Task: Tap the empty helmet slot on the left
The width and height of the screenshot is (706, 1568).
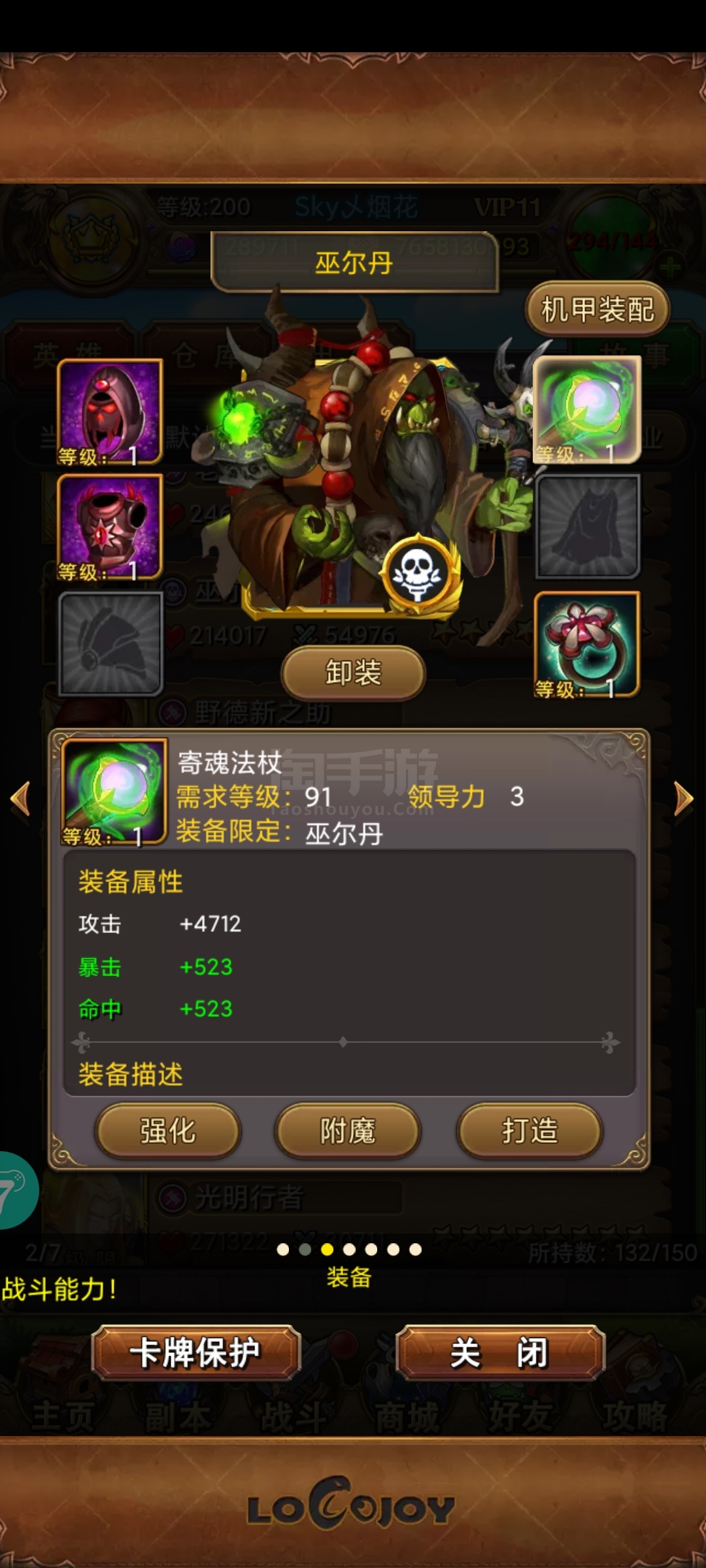Action: pyautogui.click(x=110, y=644)
